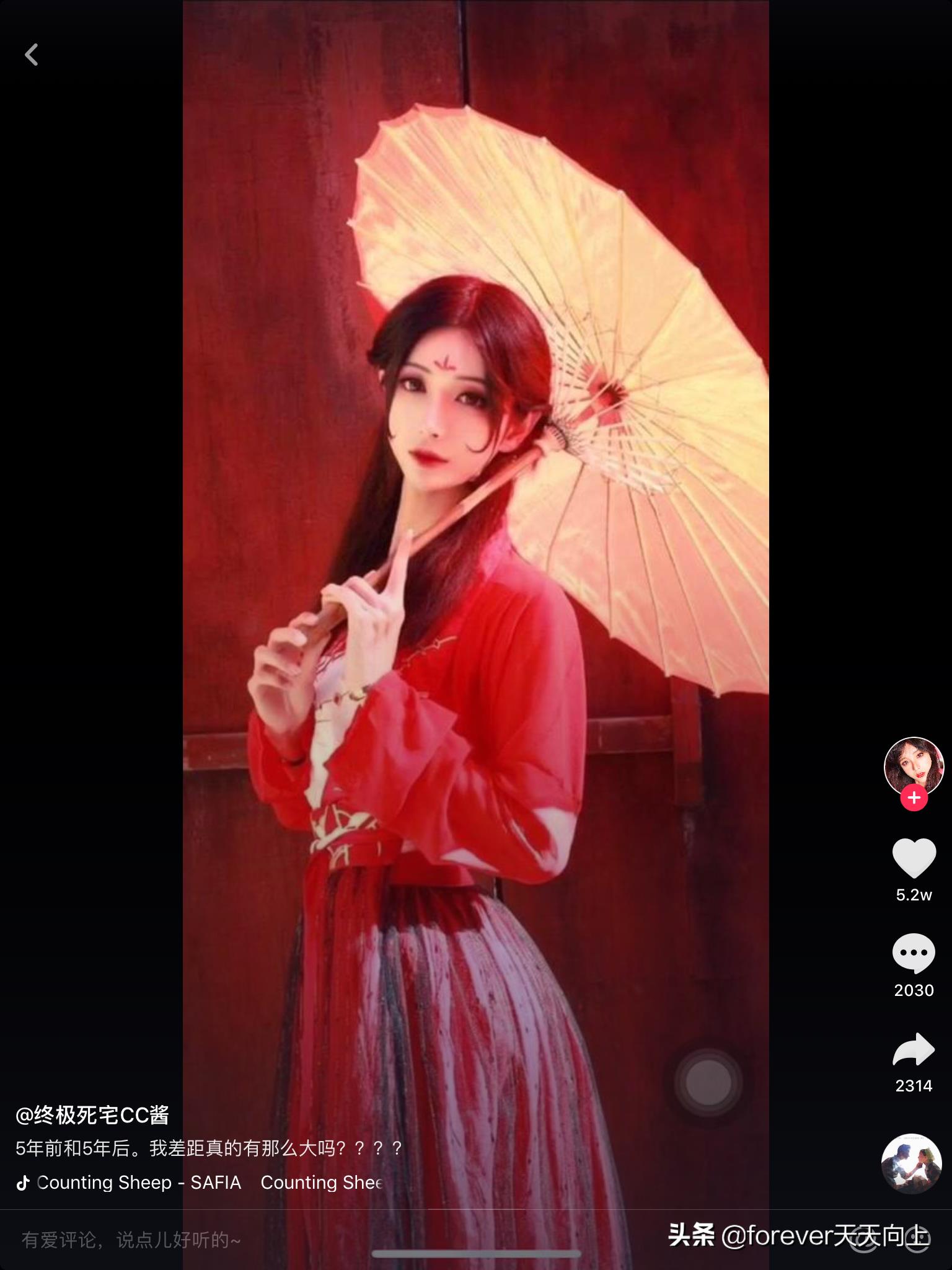Open the spinning music disc
This screenshot has height=1270, width=952.
click(911, 1164)
